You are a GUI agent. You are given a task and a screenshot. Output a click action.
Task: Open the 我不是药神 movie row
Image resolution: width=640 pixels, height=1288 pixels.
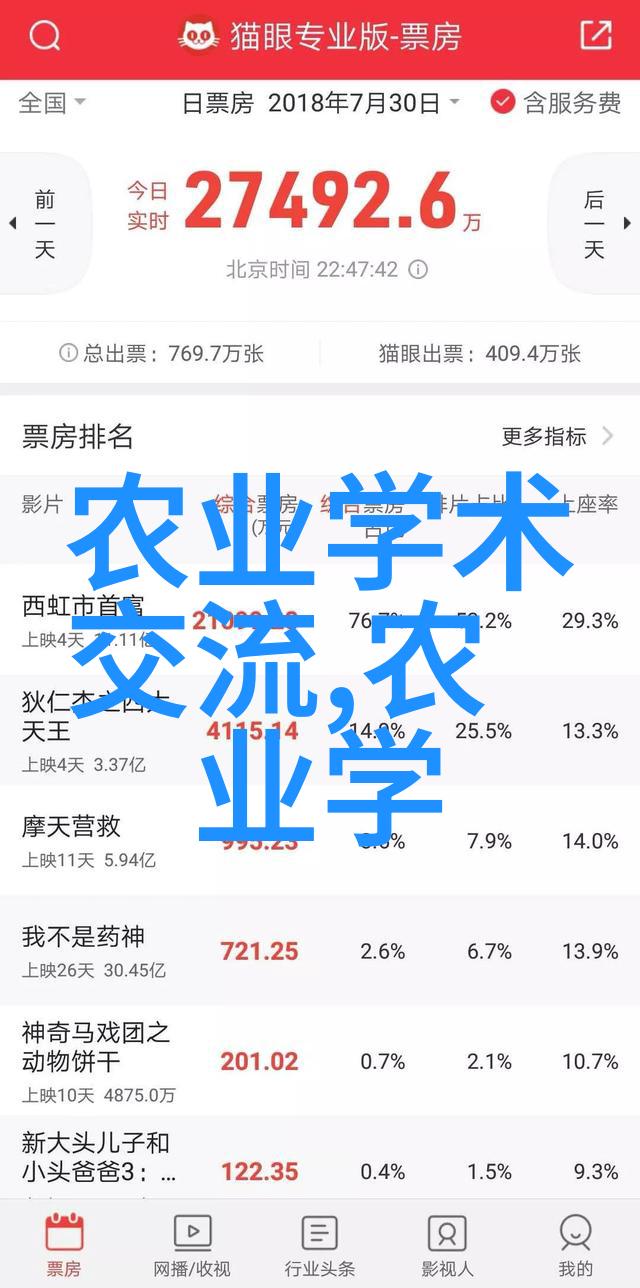point(320,952)
